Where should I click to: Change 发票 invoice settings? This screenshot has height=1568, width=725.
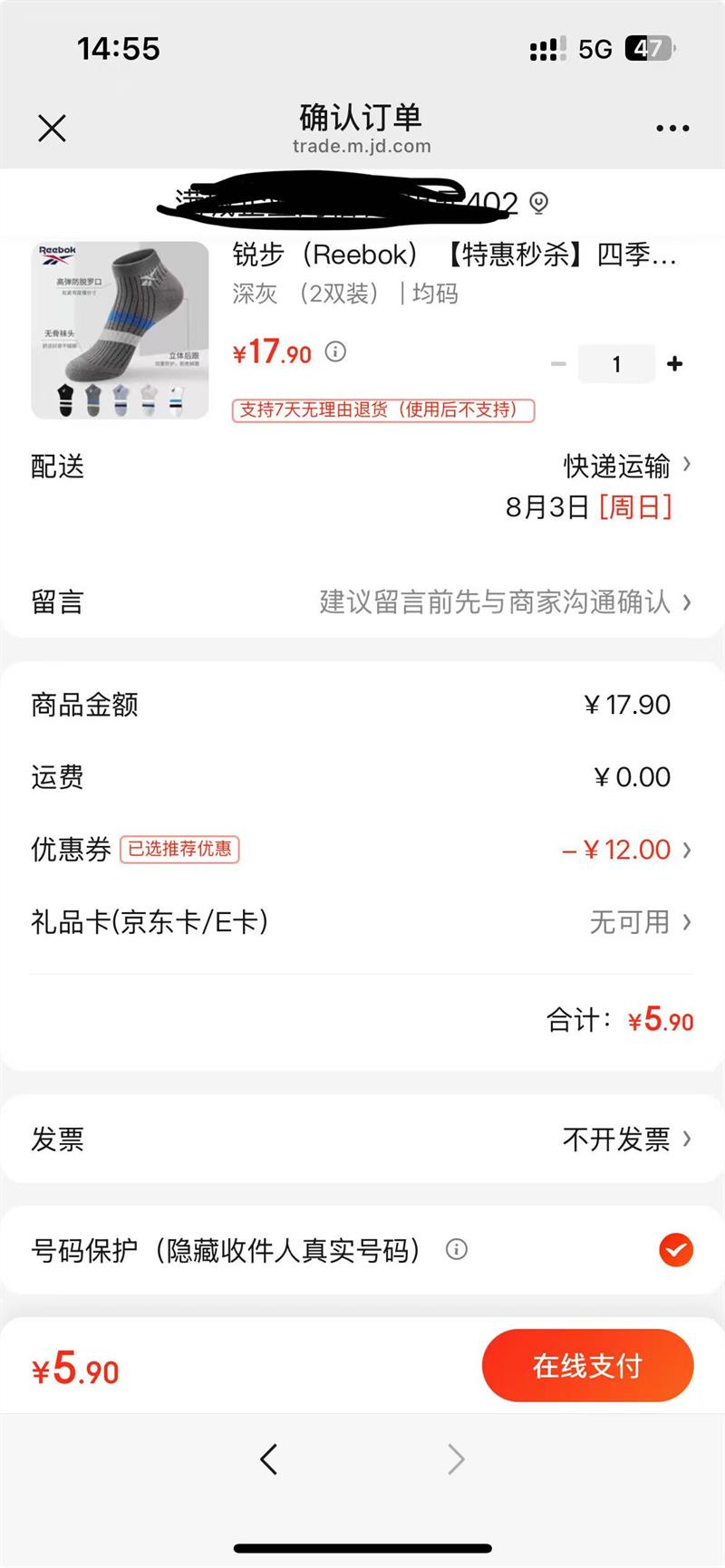(x=625, y=1139)
